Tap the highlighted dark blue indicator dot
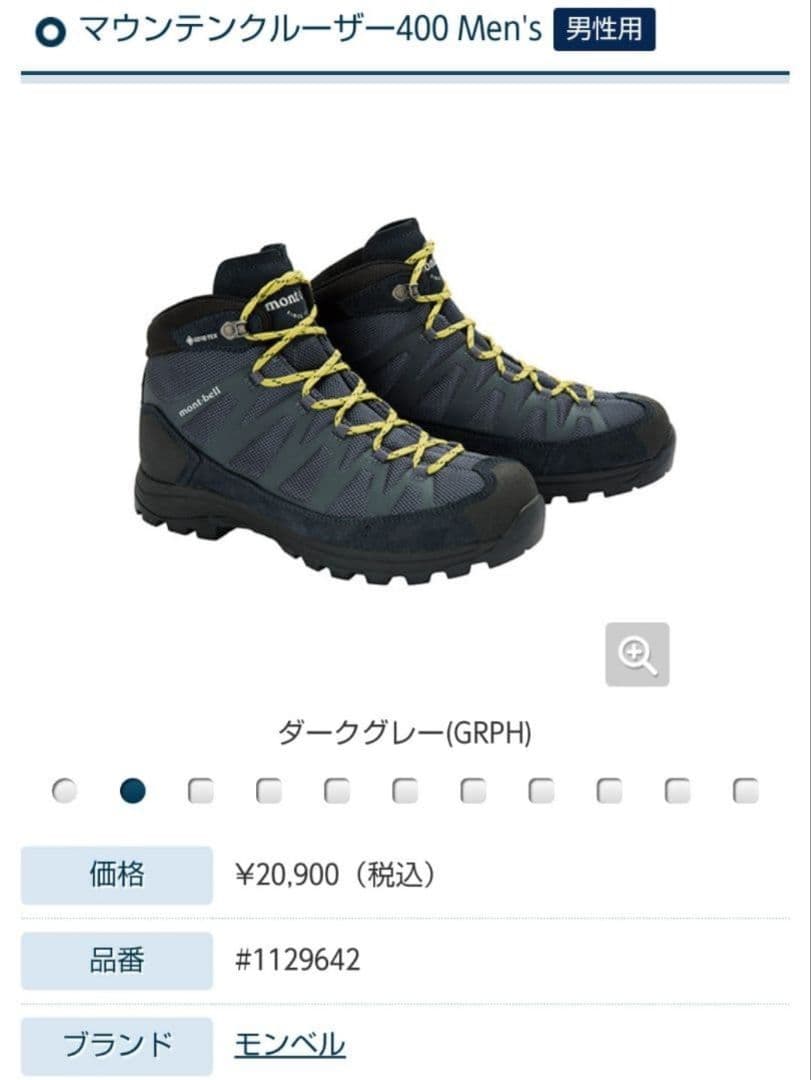The image size is (811, 1080). coord(132,791)
